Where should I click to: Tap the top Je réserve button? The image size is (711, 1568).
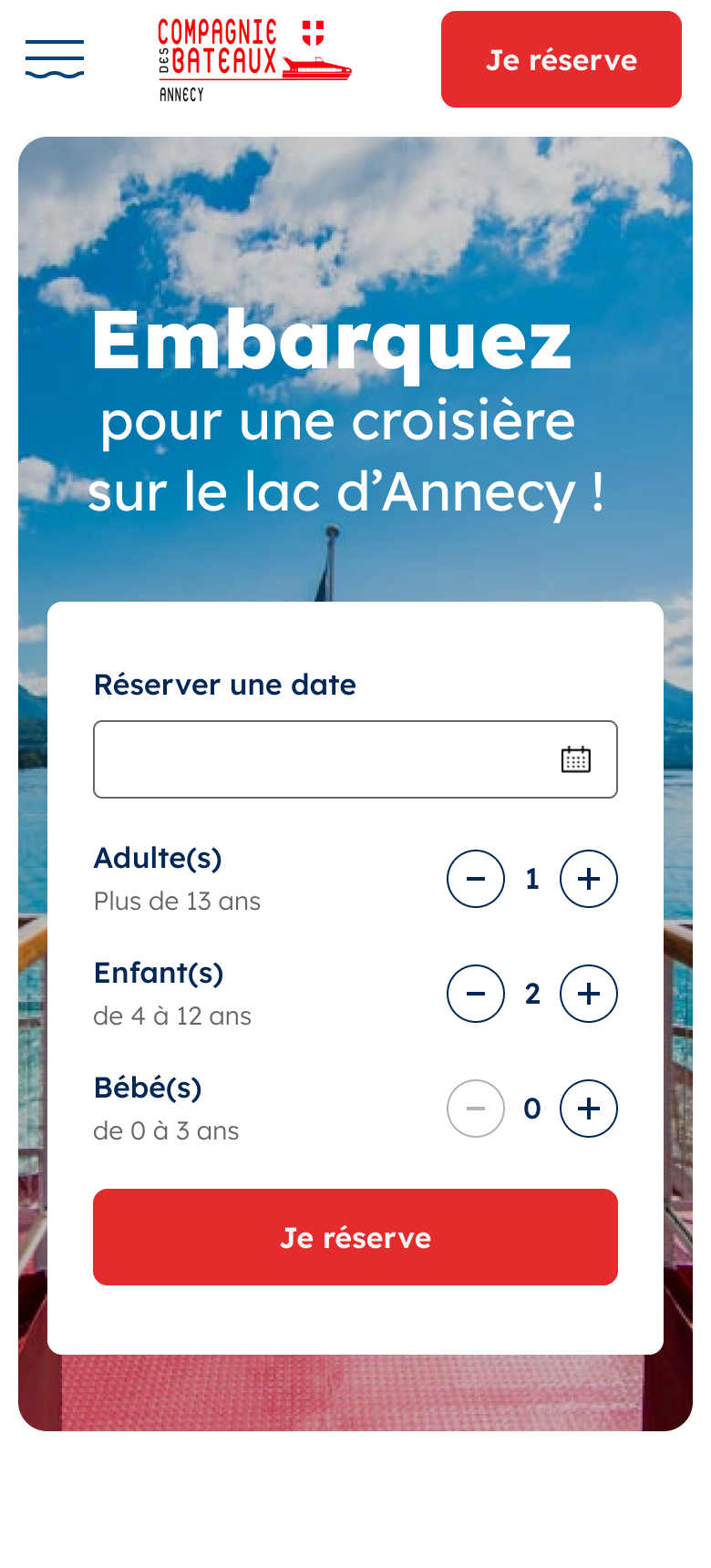[x=561, y=59]
